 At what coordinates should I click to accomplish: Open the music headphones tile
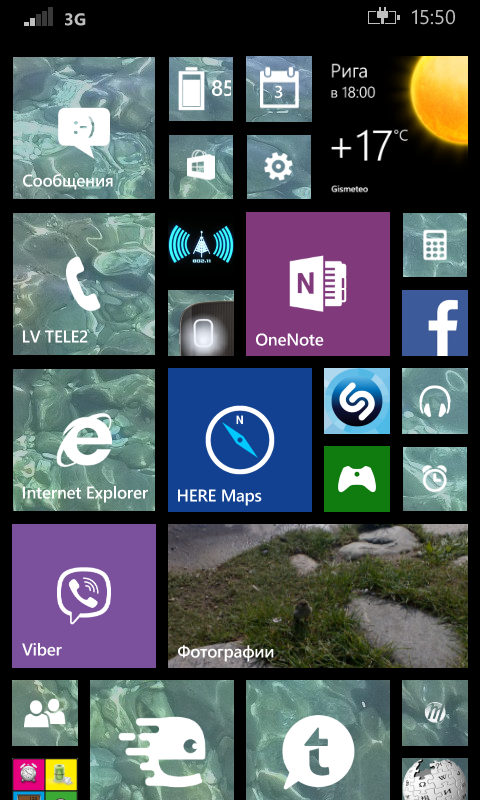pos(435,401)
